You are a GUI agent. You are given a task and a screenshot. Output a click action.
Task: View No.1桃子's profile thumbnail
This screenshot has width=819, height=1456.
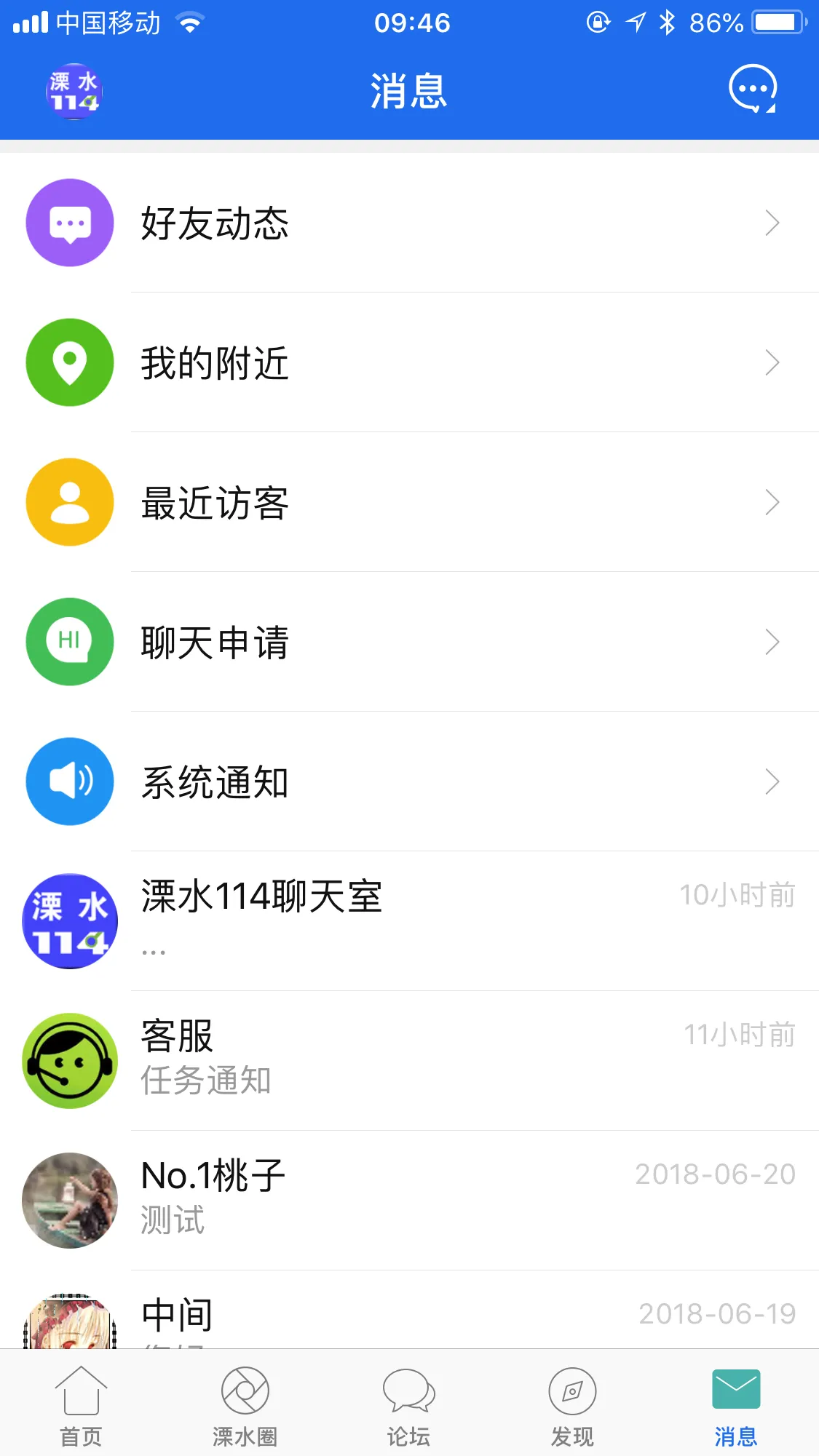click(69, 1201)
